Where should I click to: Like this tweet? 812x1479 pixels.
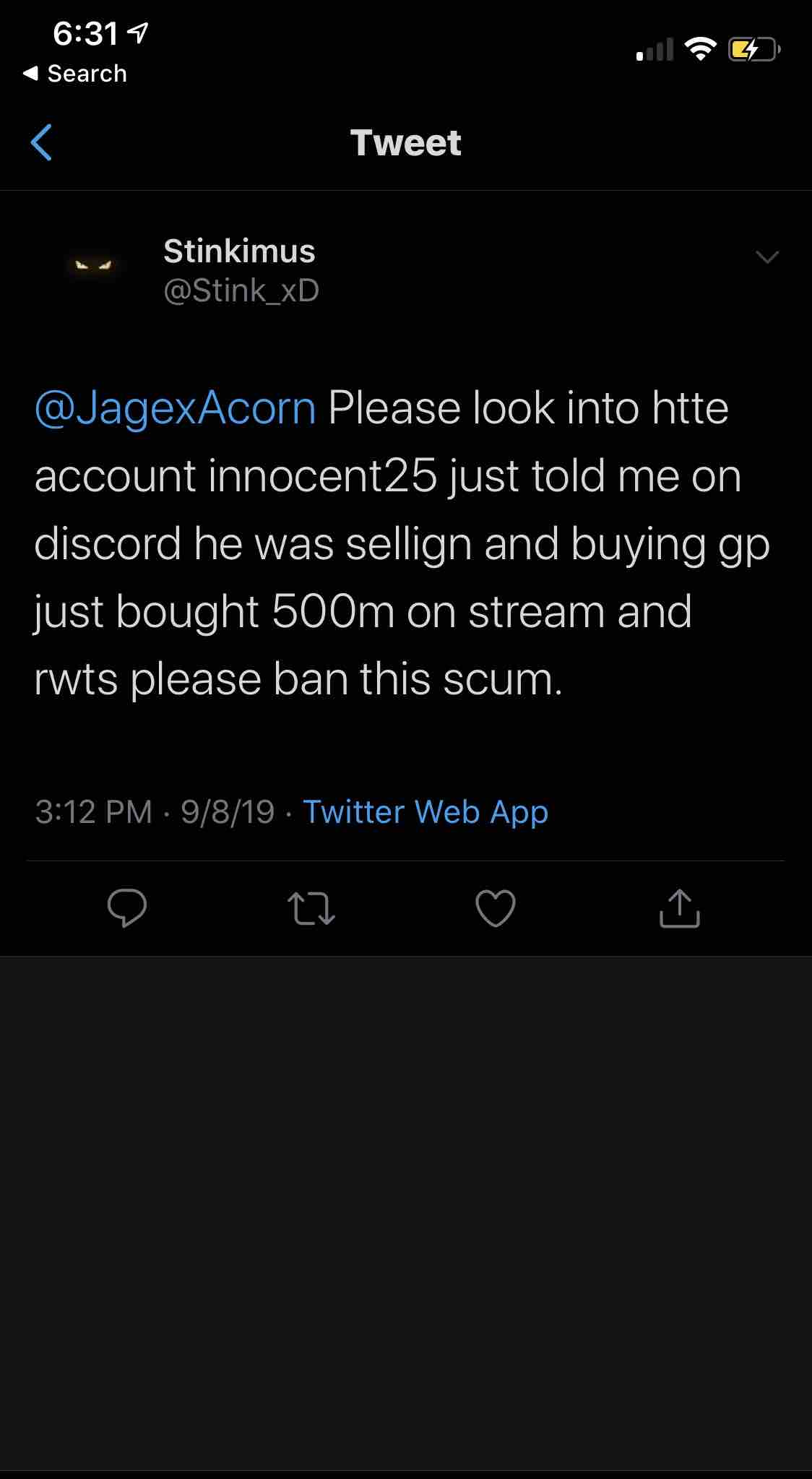(x=496, y=908)
